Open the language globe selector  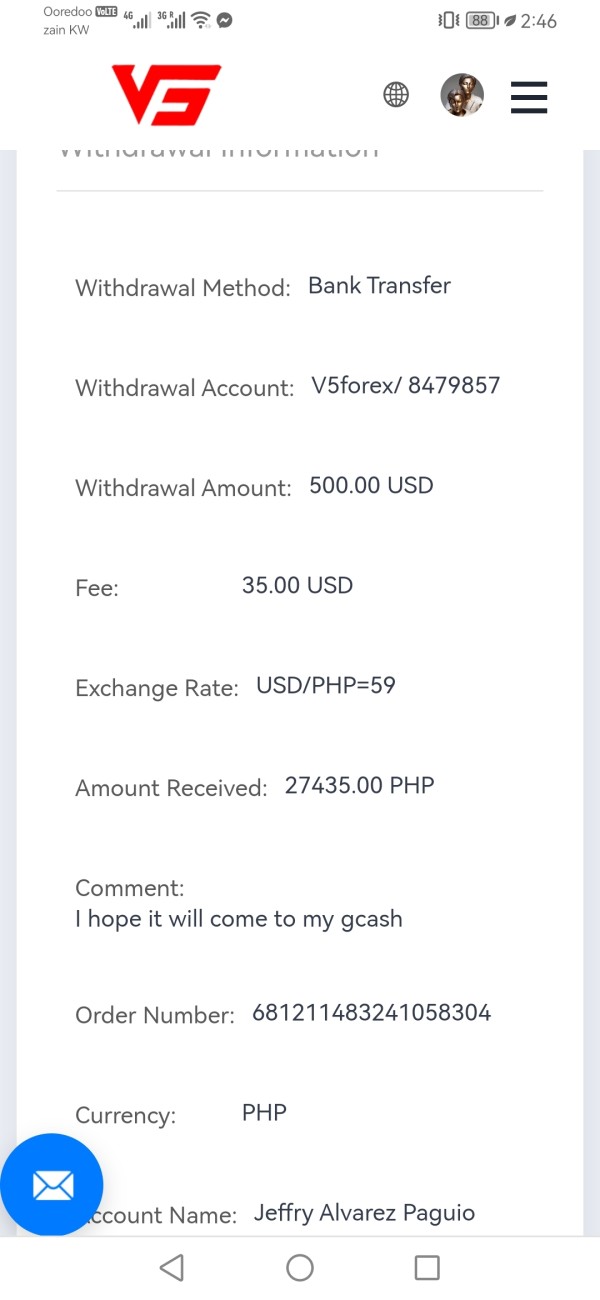tap(396, 95)
